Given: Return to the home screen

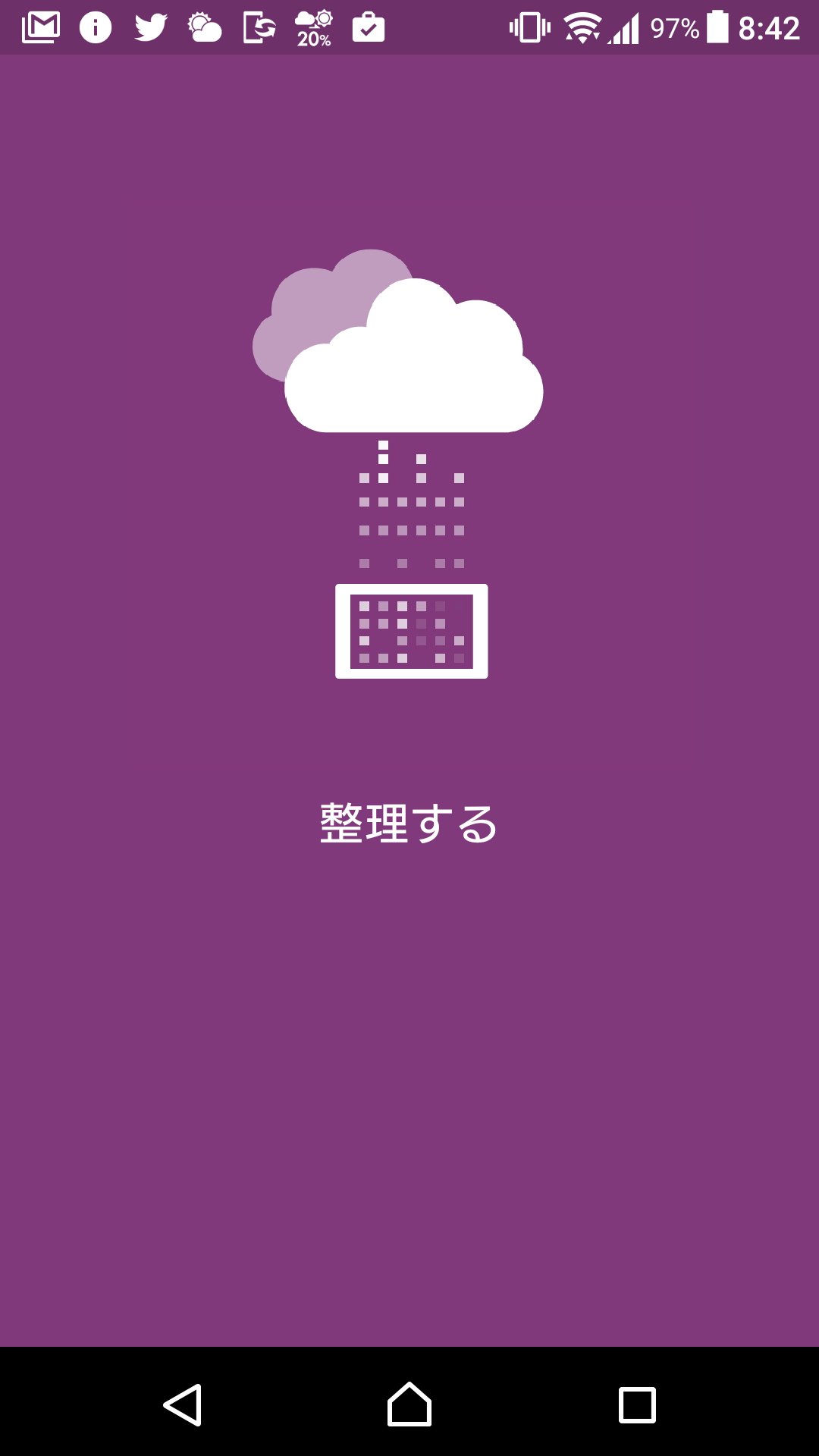Looking at the screenshot, I should (x=409, y=1404).
